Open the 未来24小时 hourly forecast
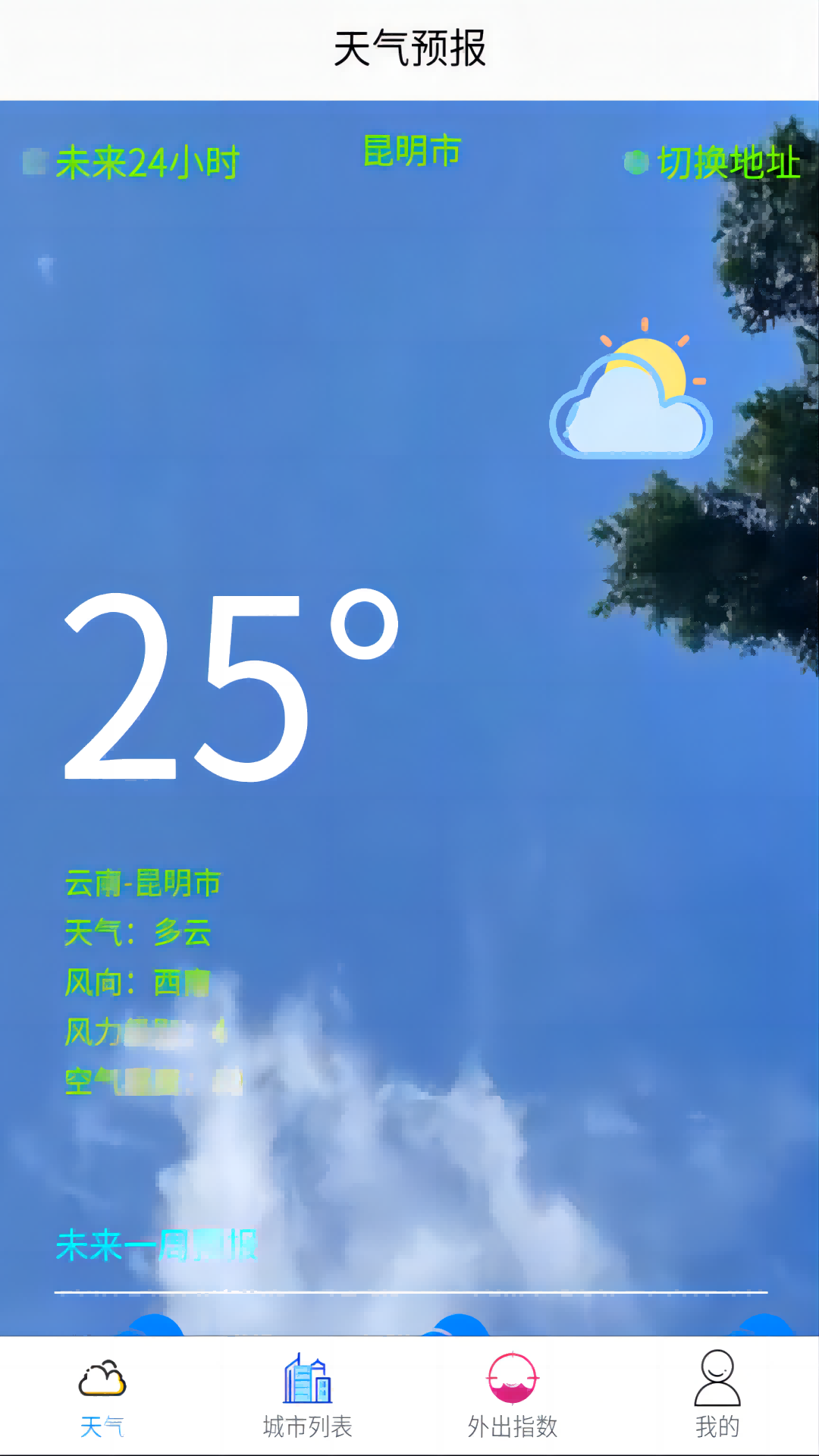819x1456 pixels. tap(146, 163)
